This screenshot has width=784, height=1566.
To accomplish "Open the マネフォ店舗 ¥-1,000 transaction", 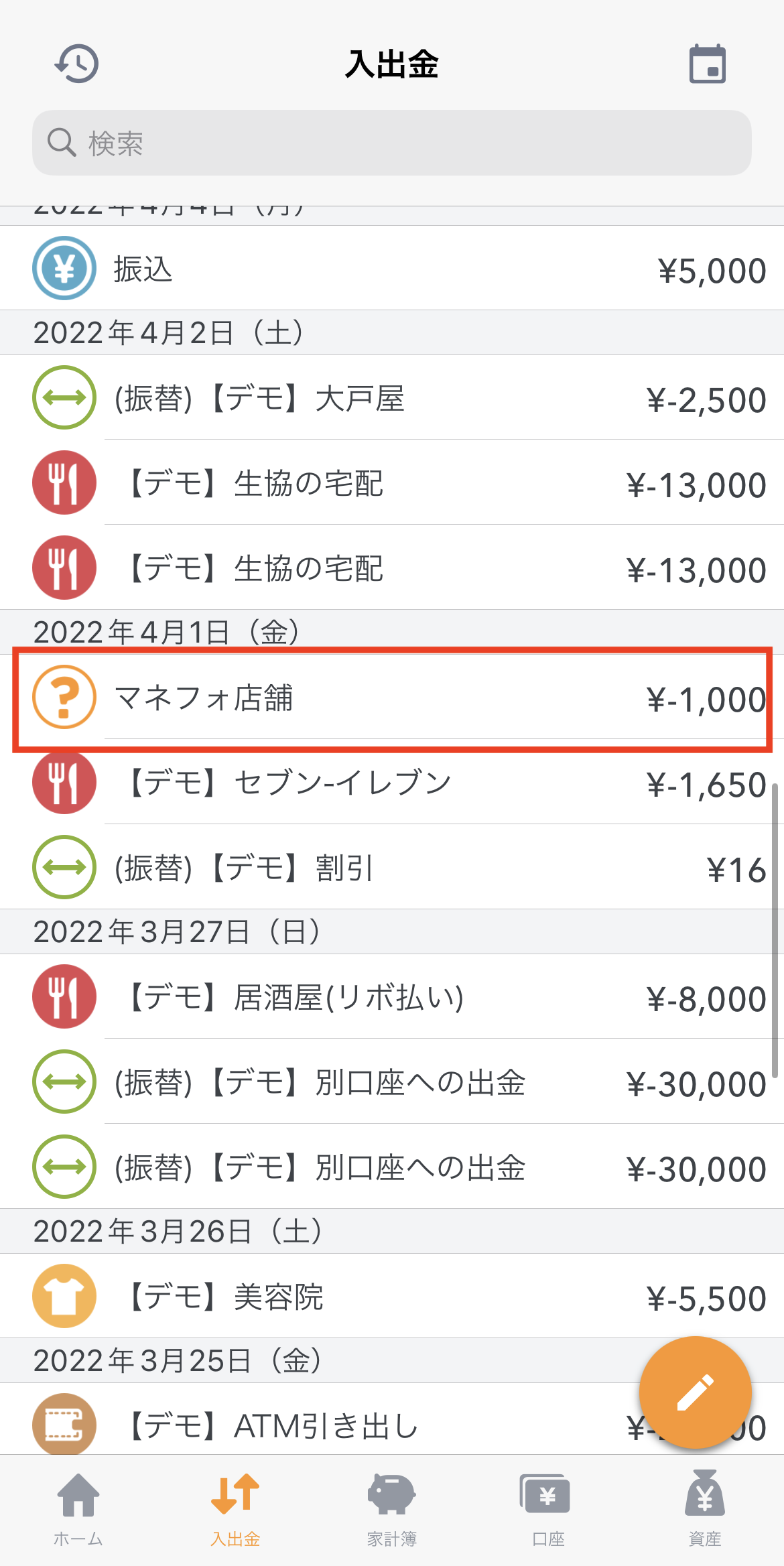I will (392, 698).
